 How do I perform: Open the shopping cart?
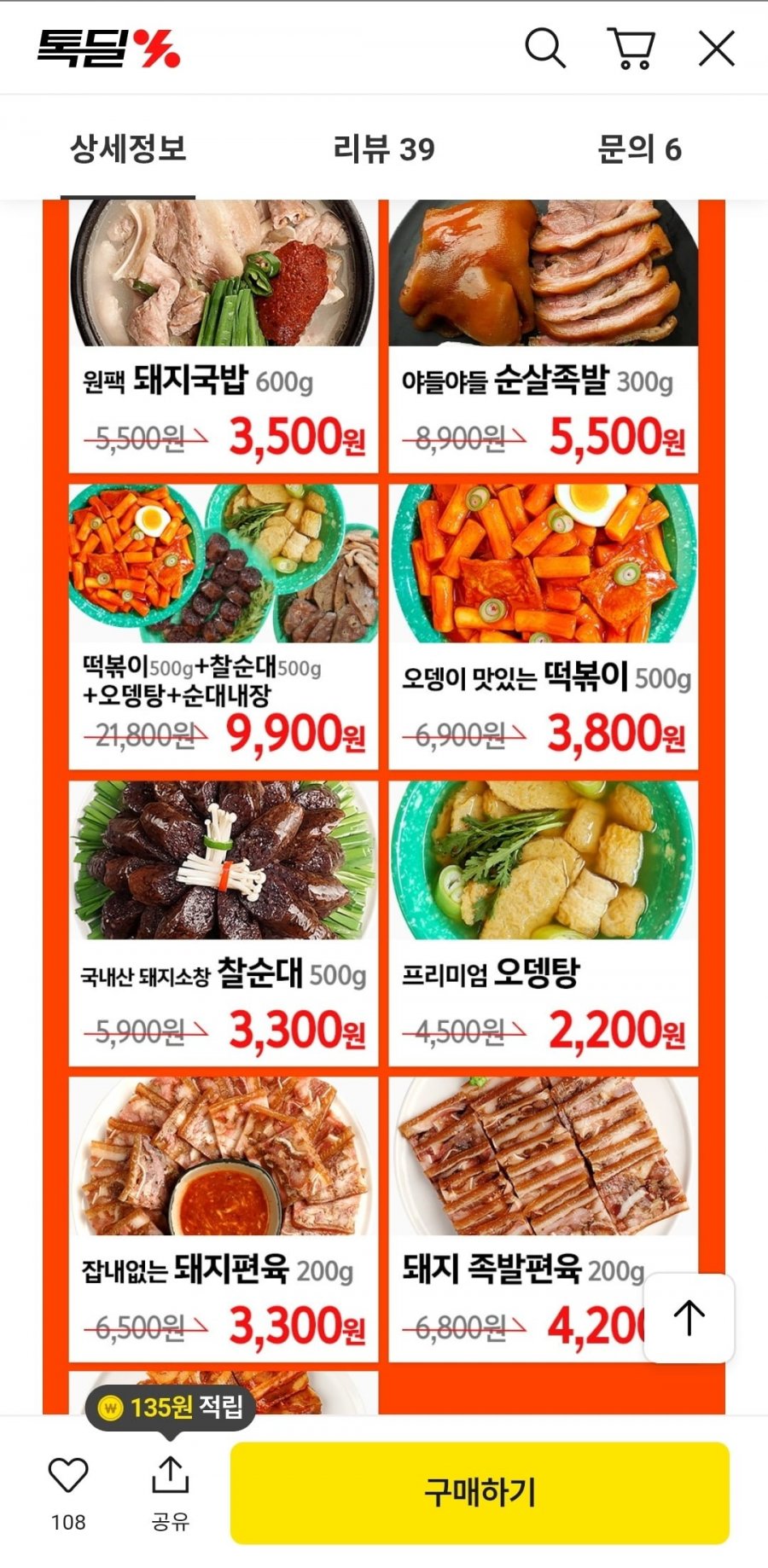(x=631, y=48)
